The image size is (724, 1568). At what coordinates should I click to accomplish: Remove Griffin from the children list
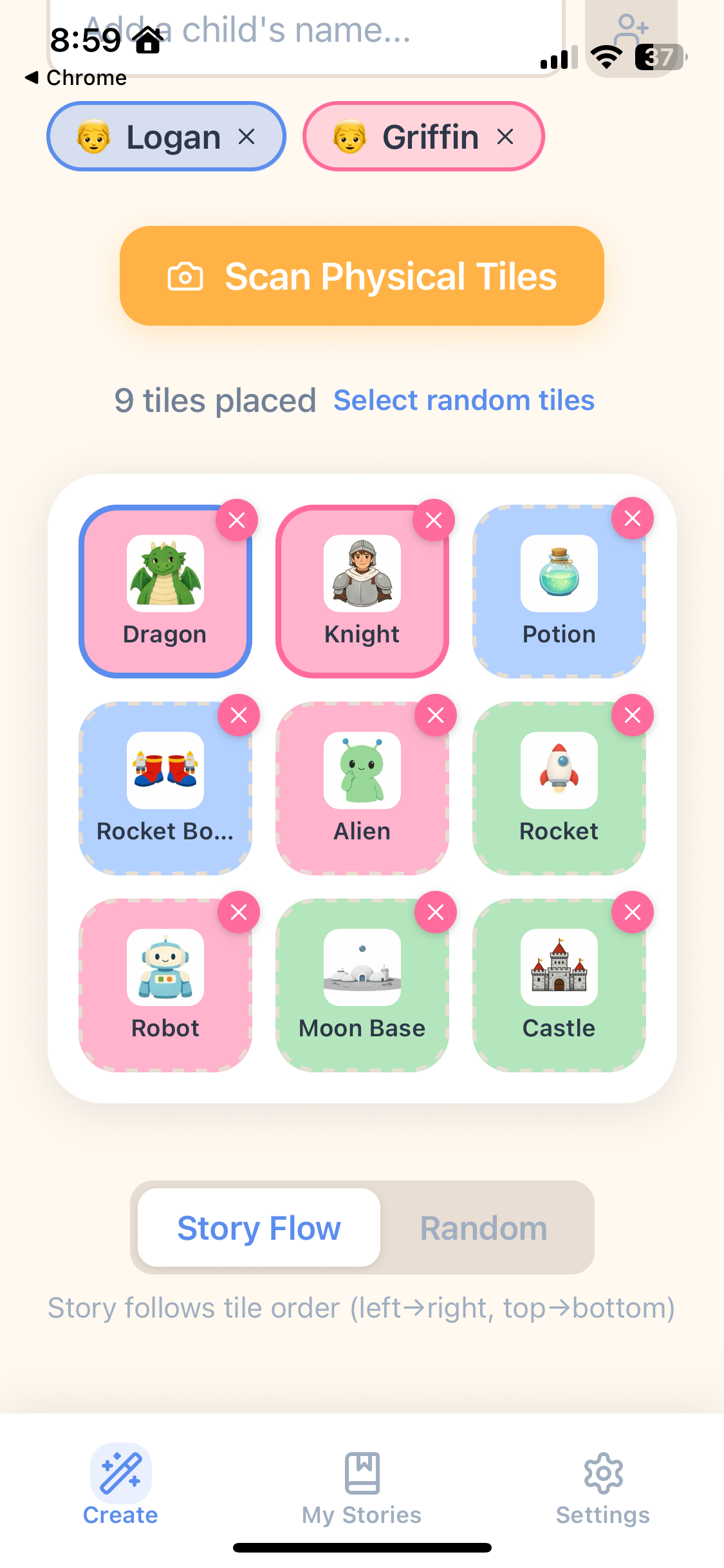click(x=505, y=136)
